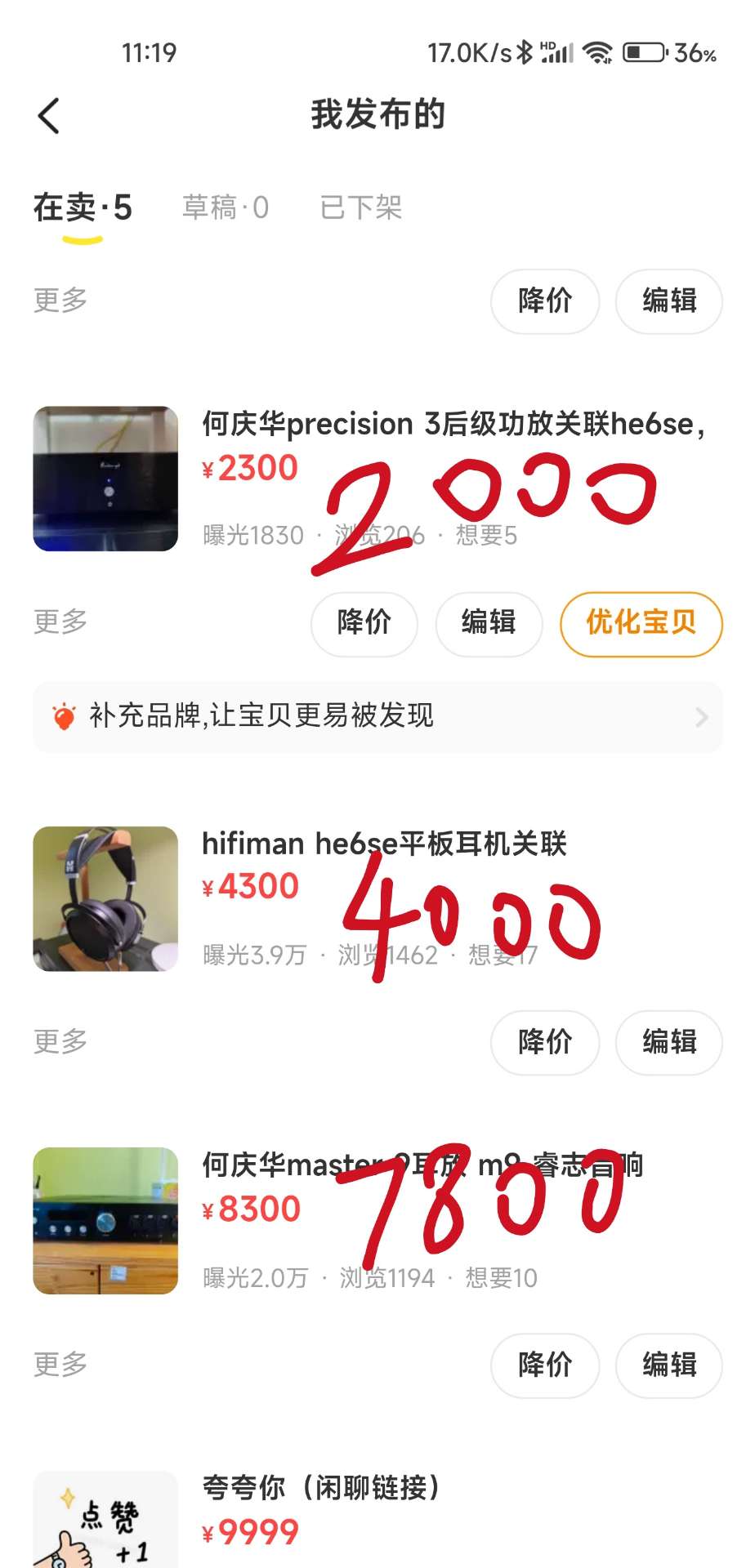Go back using the top-left arrow
The height and width of the screenshot is (1568, 755).
coord(49,115)
